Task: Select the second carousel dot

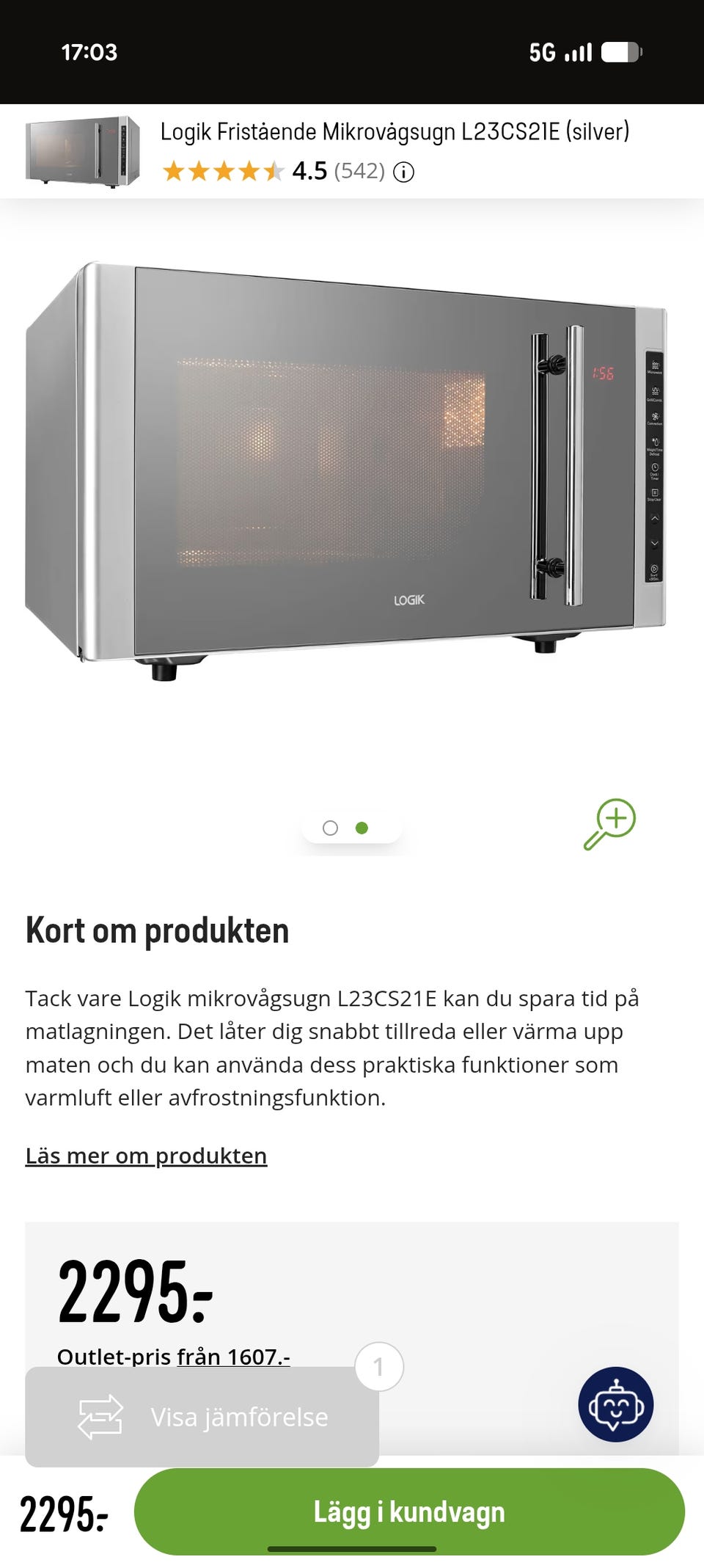Action: tap(364, 828)
